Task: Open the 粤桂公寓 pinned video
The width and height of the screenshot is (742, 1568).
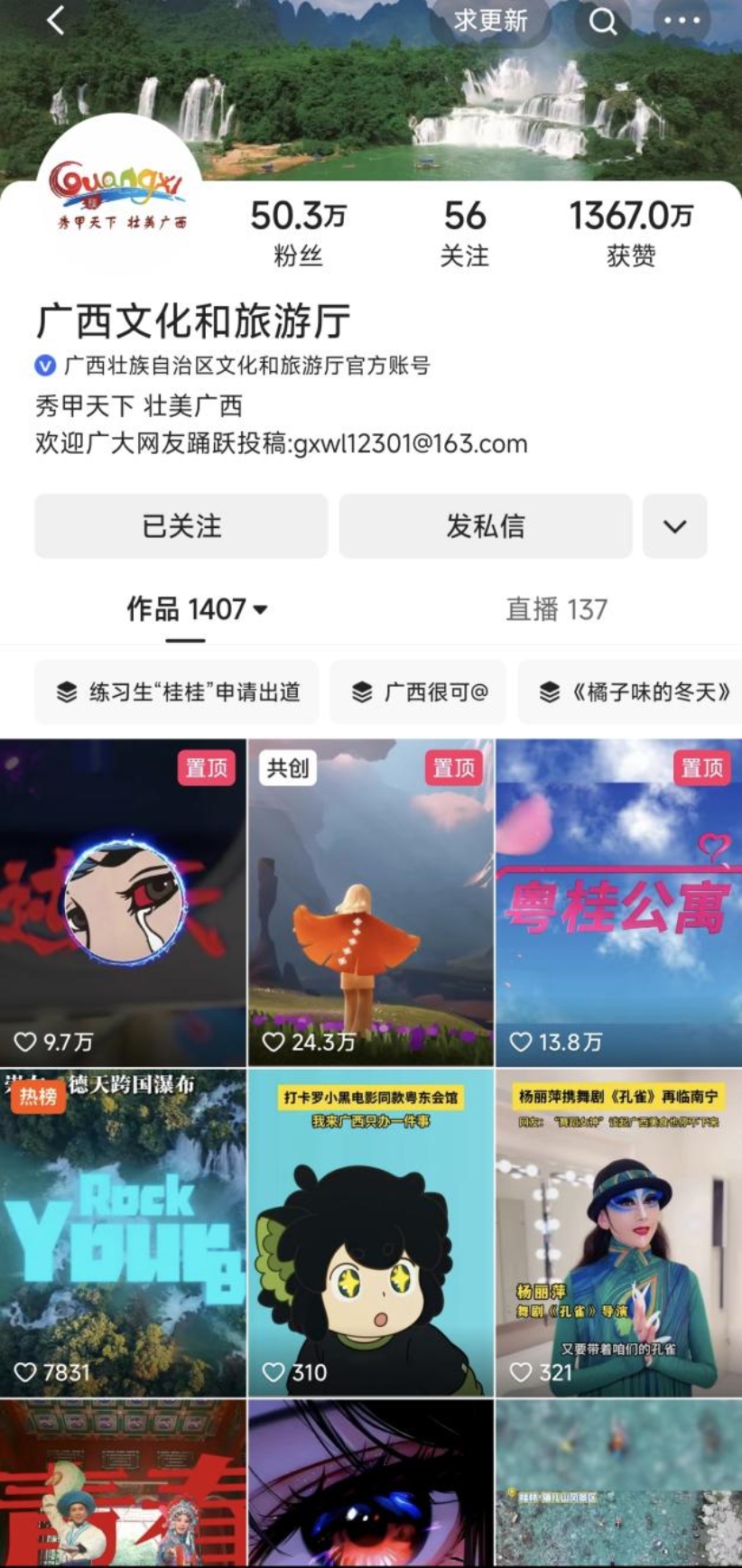Action: point(618,903)
